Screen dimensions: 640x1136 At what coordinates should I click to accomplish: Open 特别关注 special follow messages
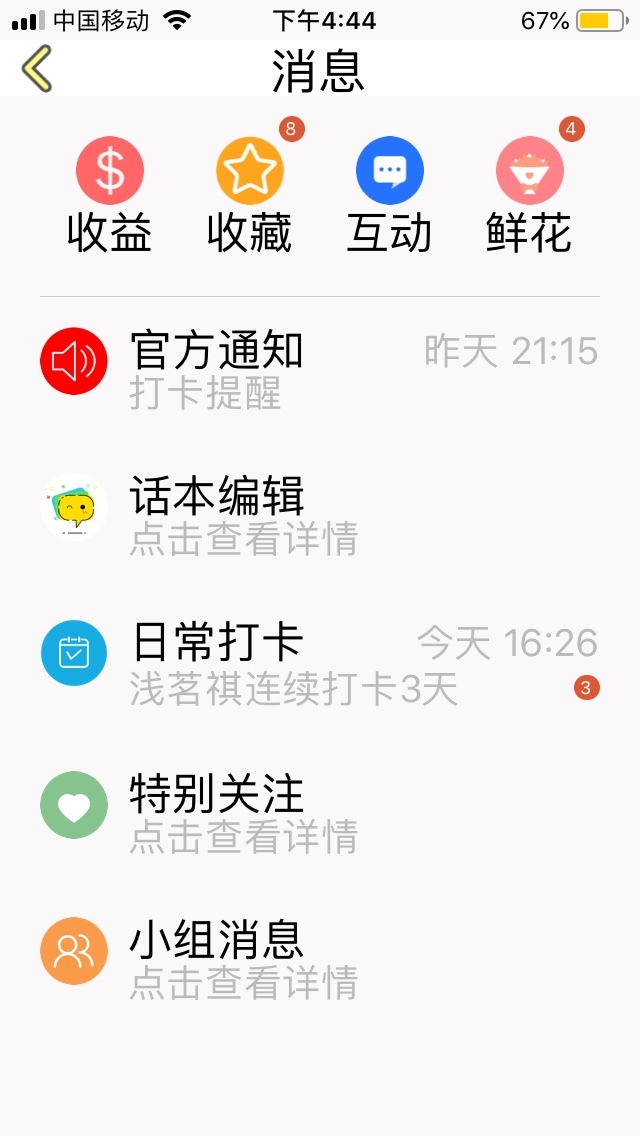click(320, 812)
